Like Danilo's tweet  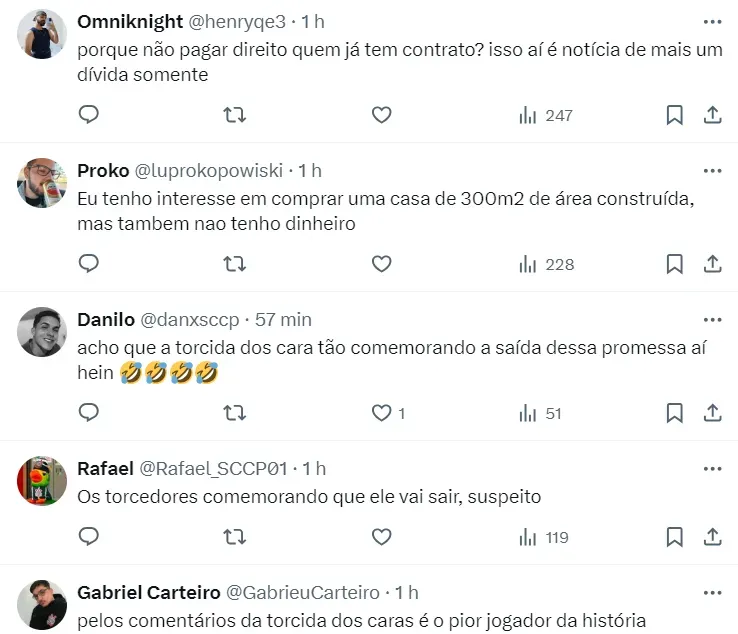pos(381,413)
